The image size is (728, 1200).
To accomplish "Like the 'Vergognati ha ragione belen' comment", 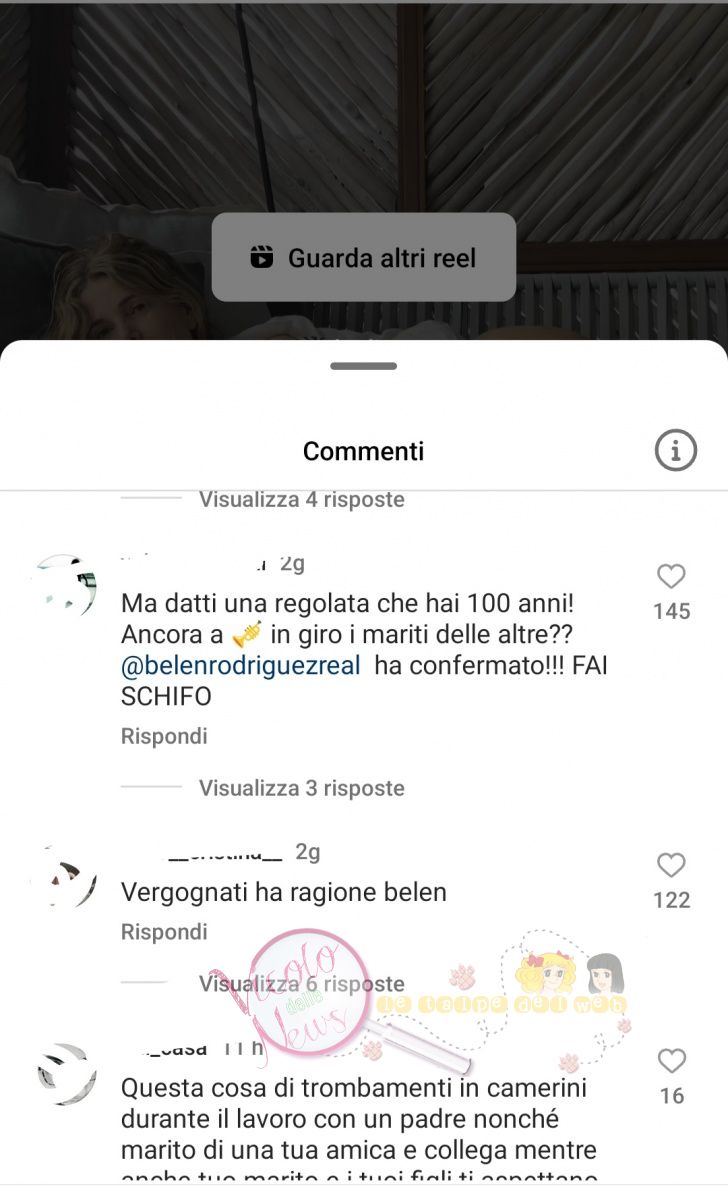I will coord(671,865).
